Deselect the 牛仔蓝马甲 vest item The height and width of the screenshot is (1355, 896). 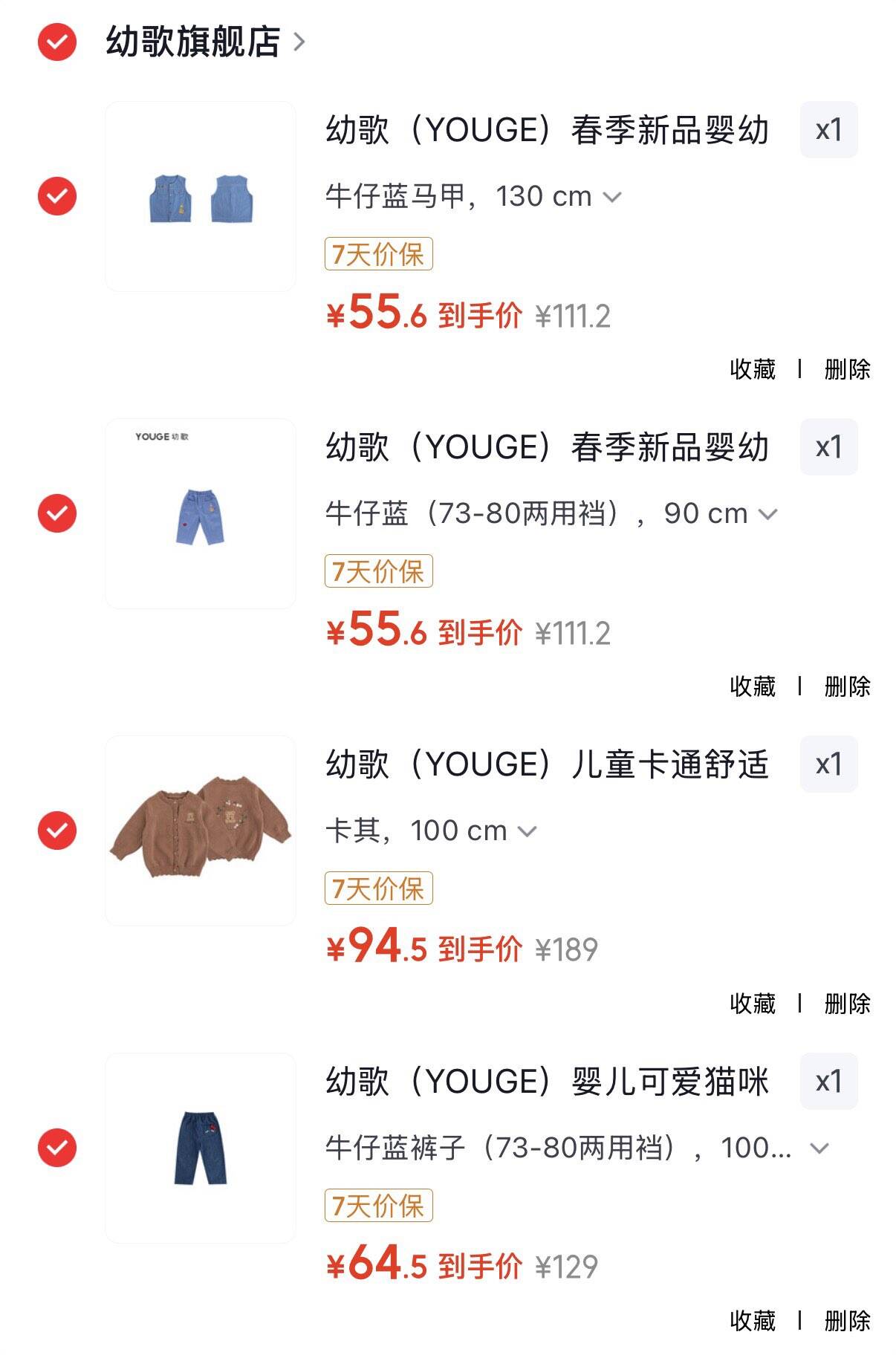pos(57,196)
